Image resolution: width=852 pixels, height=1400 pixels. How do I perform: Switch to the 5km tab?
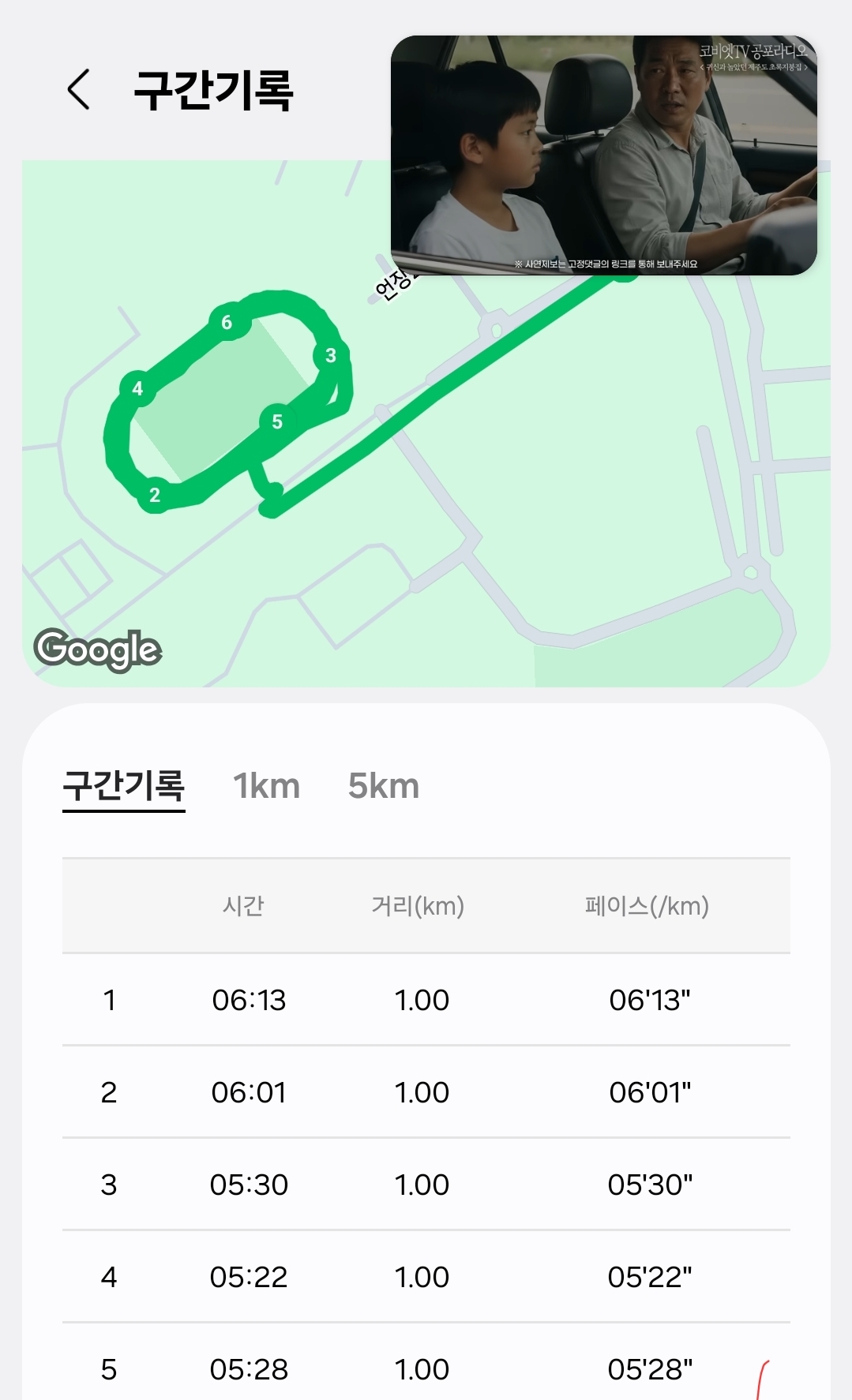384,786
